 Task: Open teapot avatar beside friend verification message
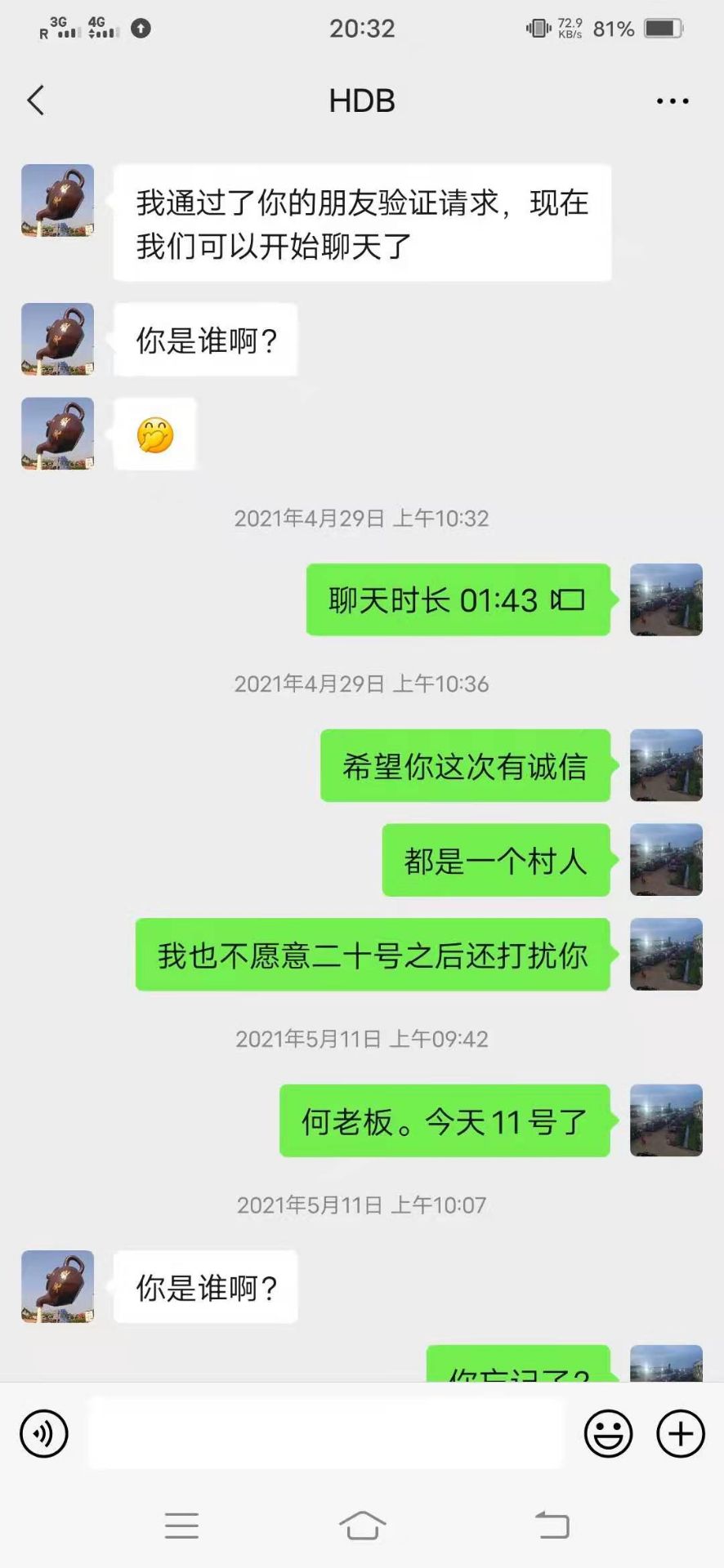57,201
